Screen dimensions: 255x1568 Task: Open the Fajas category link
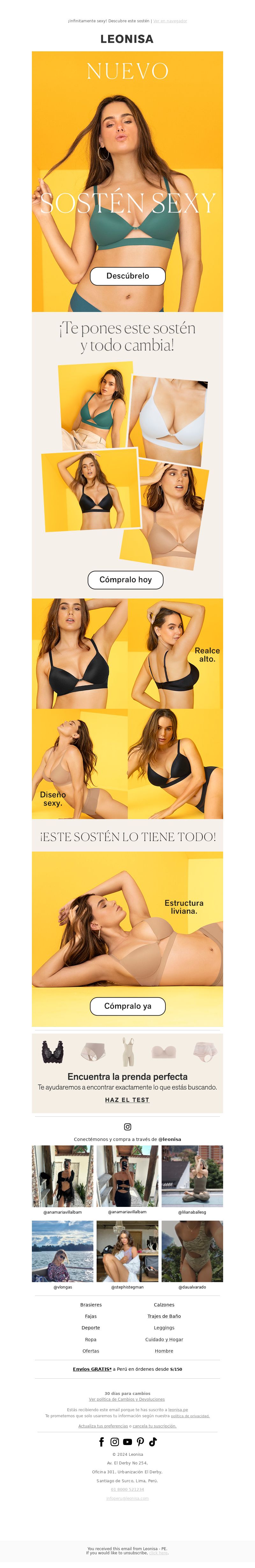click(91, 1316)
